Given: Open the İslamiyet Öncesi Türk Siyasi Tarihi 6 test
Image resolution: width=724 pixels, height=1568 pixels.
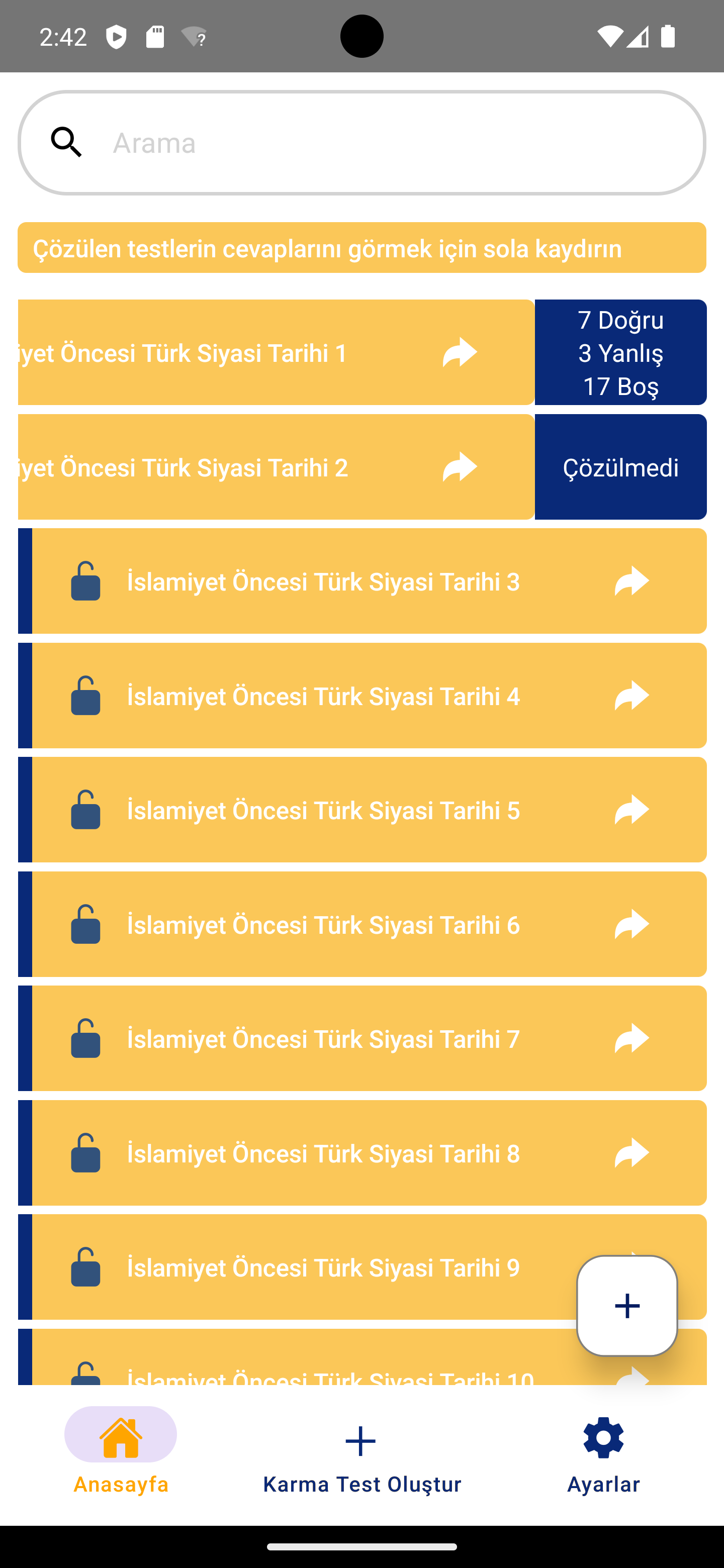Looking at the screenshot, I should pos(323,925).
